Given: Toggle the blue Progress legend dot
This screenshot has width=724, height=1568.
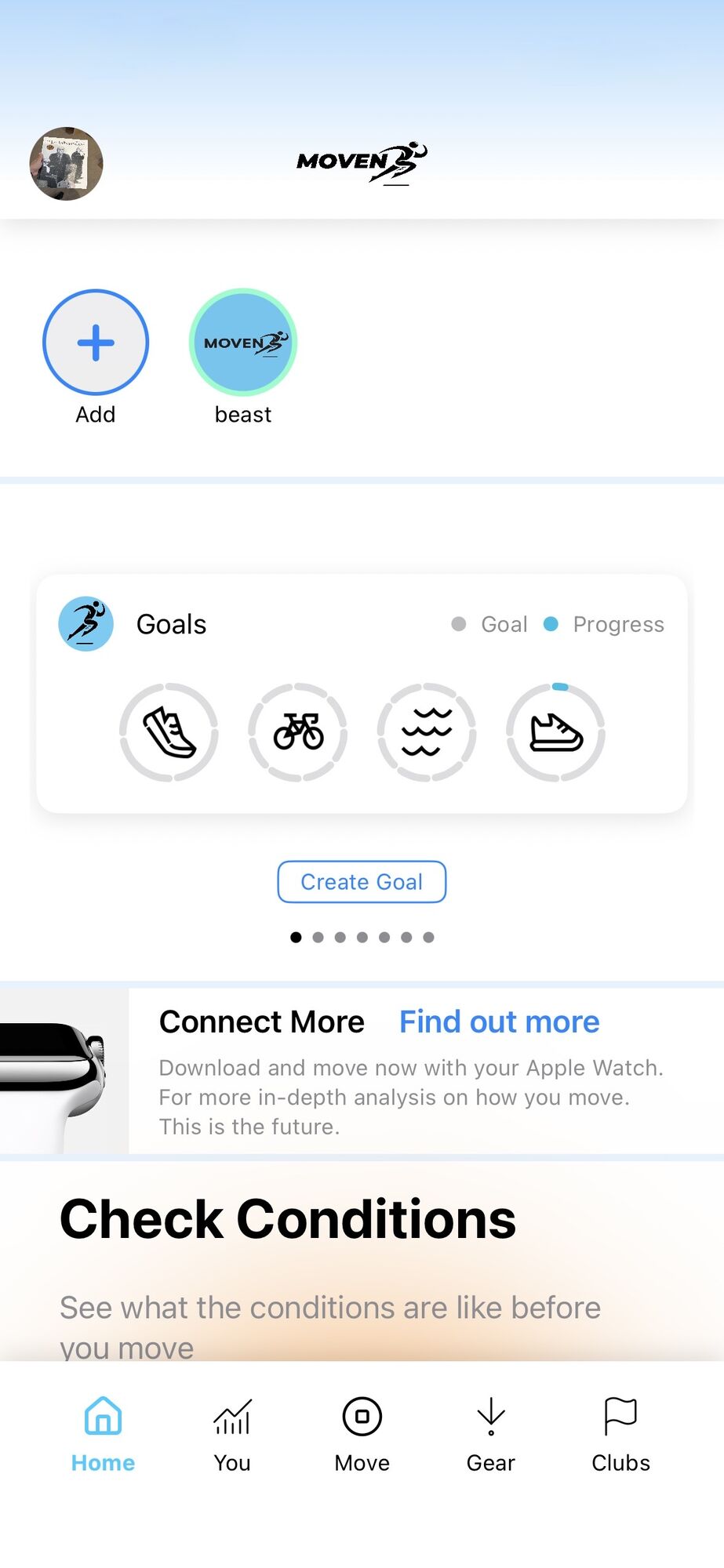Looking at the screenshot, I should click(551, 624).
